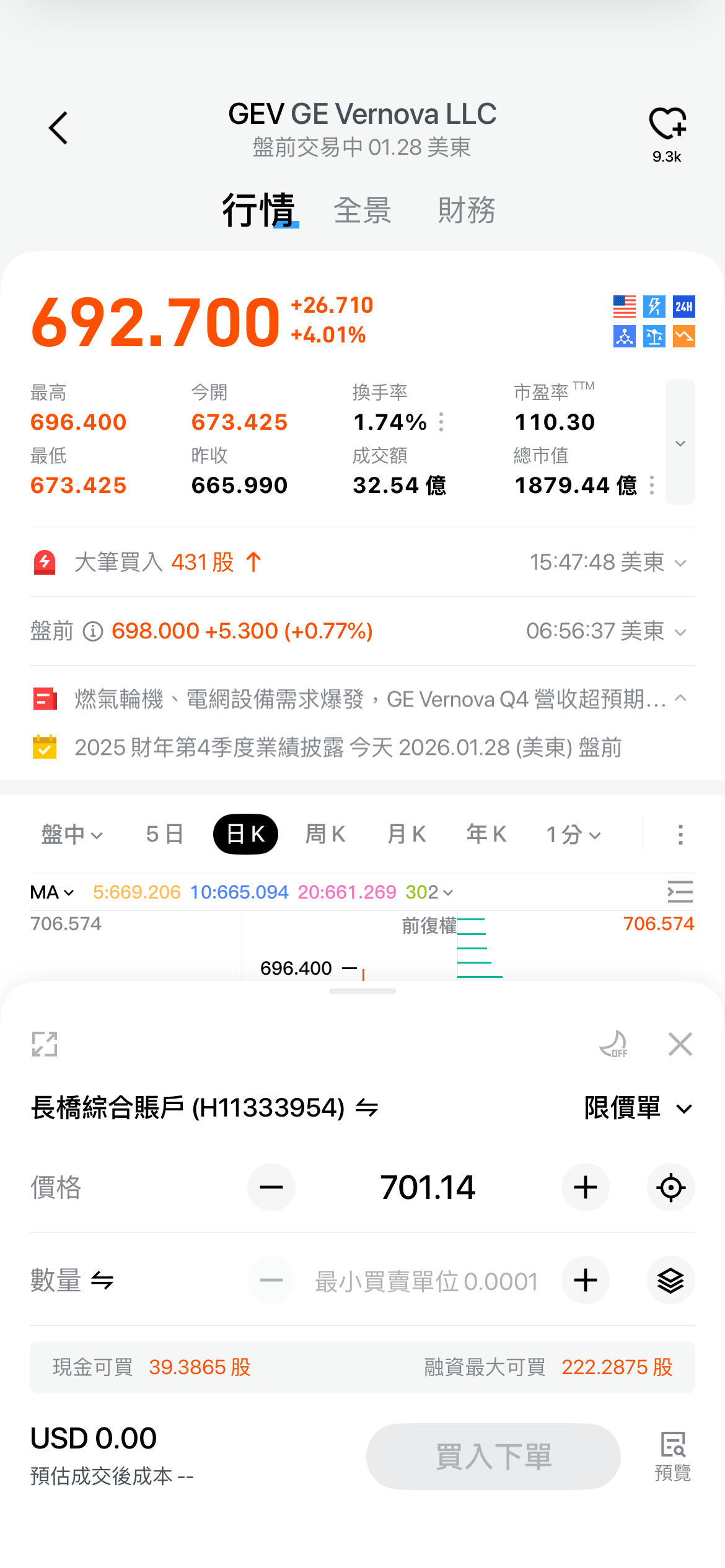Screen dimensions: 725x1568
Task: Tap the quantity field showing 最小買賣單位 0.0001
Action: click(426, 1281)
